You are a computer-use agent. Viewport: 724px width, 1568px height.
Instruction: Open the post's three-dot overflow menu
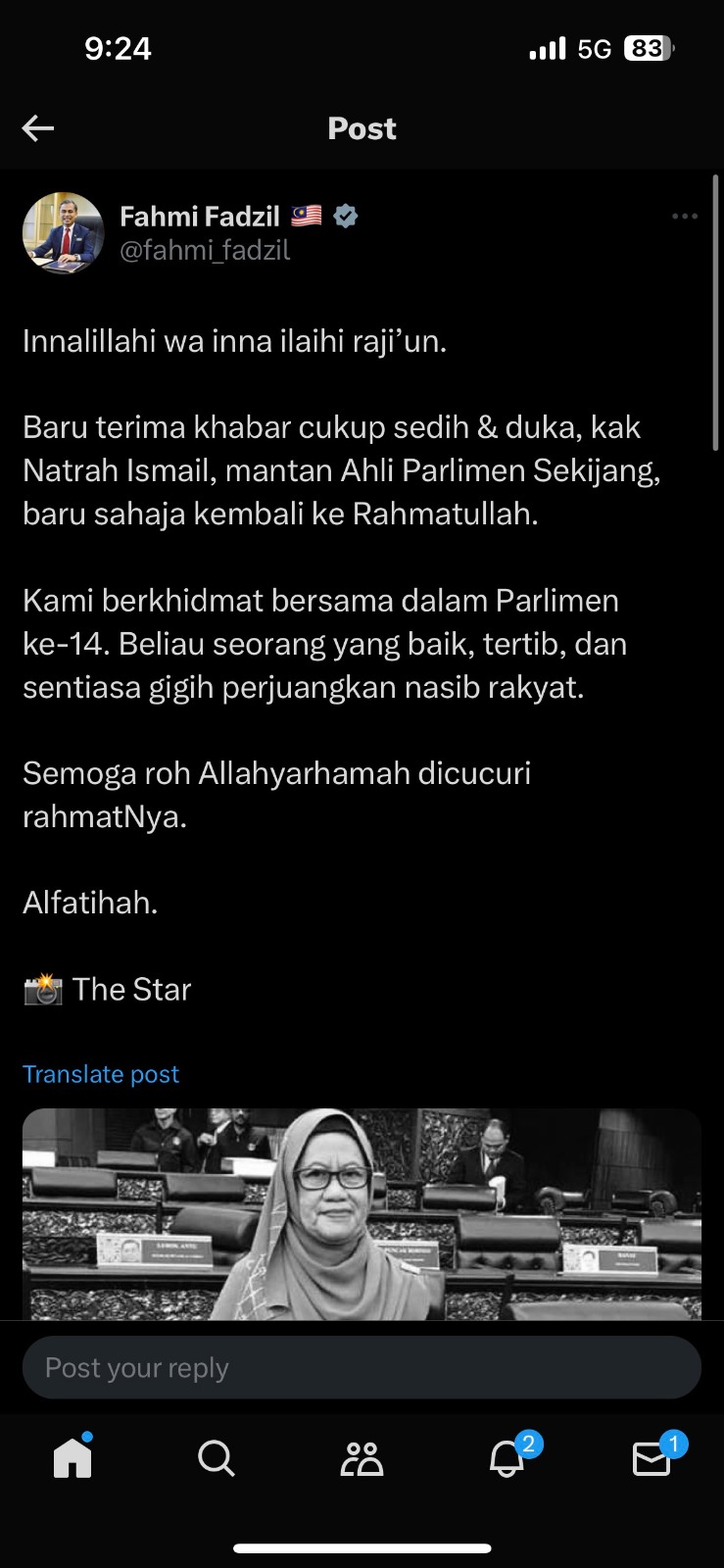pos(685,217)
